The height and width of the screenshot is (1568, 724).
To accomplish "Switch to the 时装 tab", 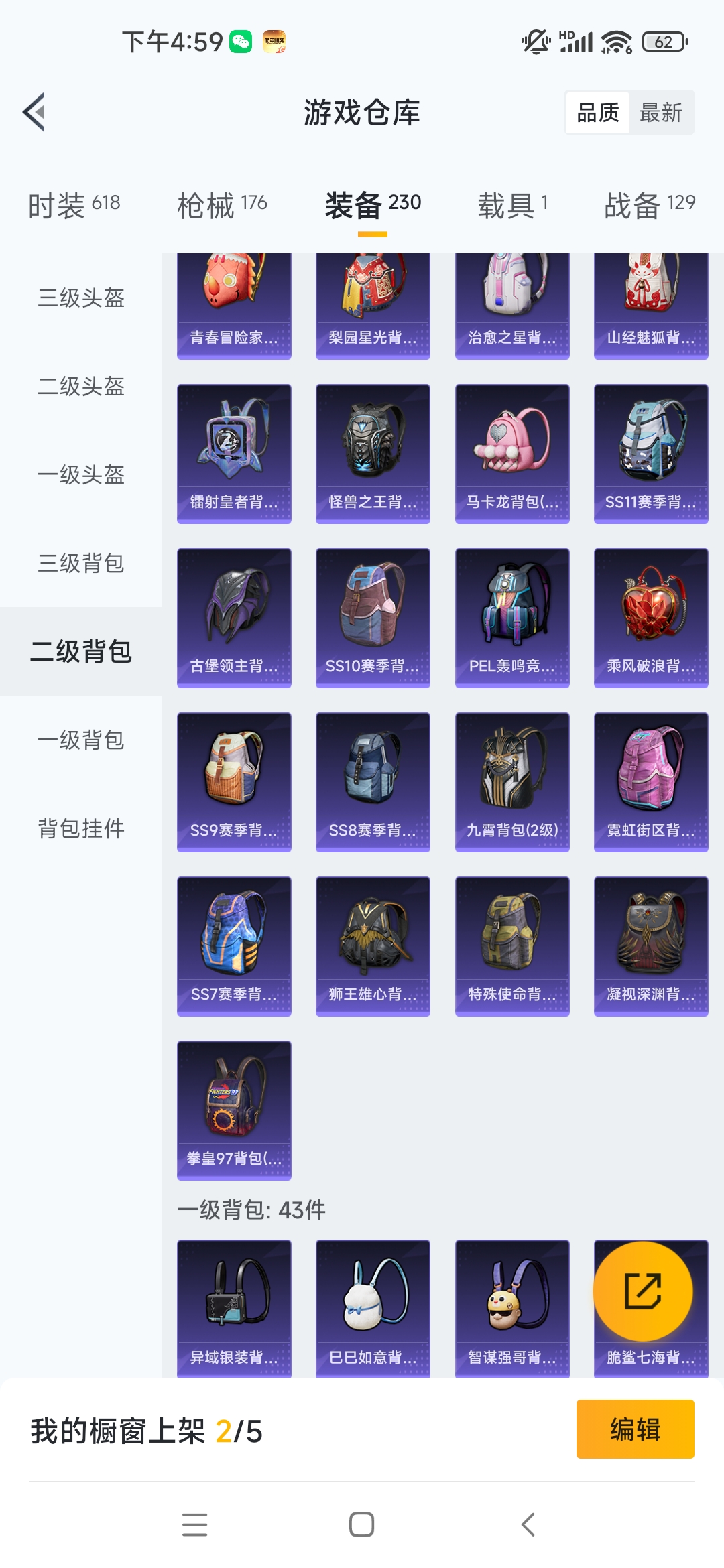I will click(74, 204).
